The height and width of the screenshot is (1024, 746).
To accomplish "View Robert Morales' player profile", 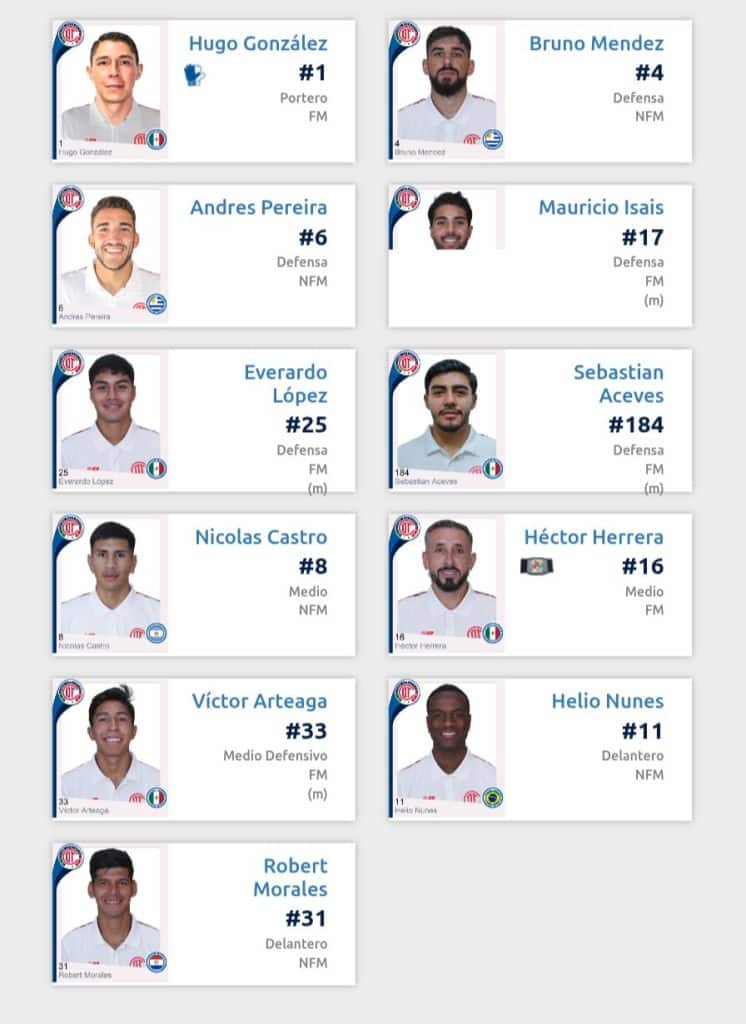I will [x=295, y=877].
